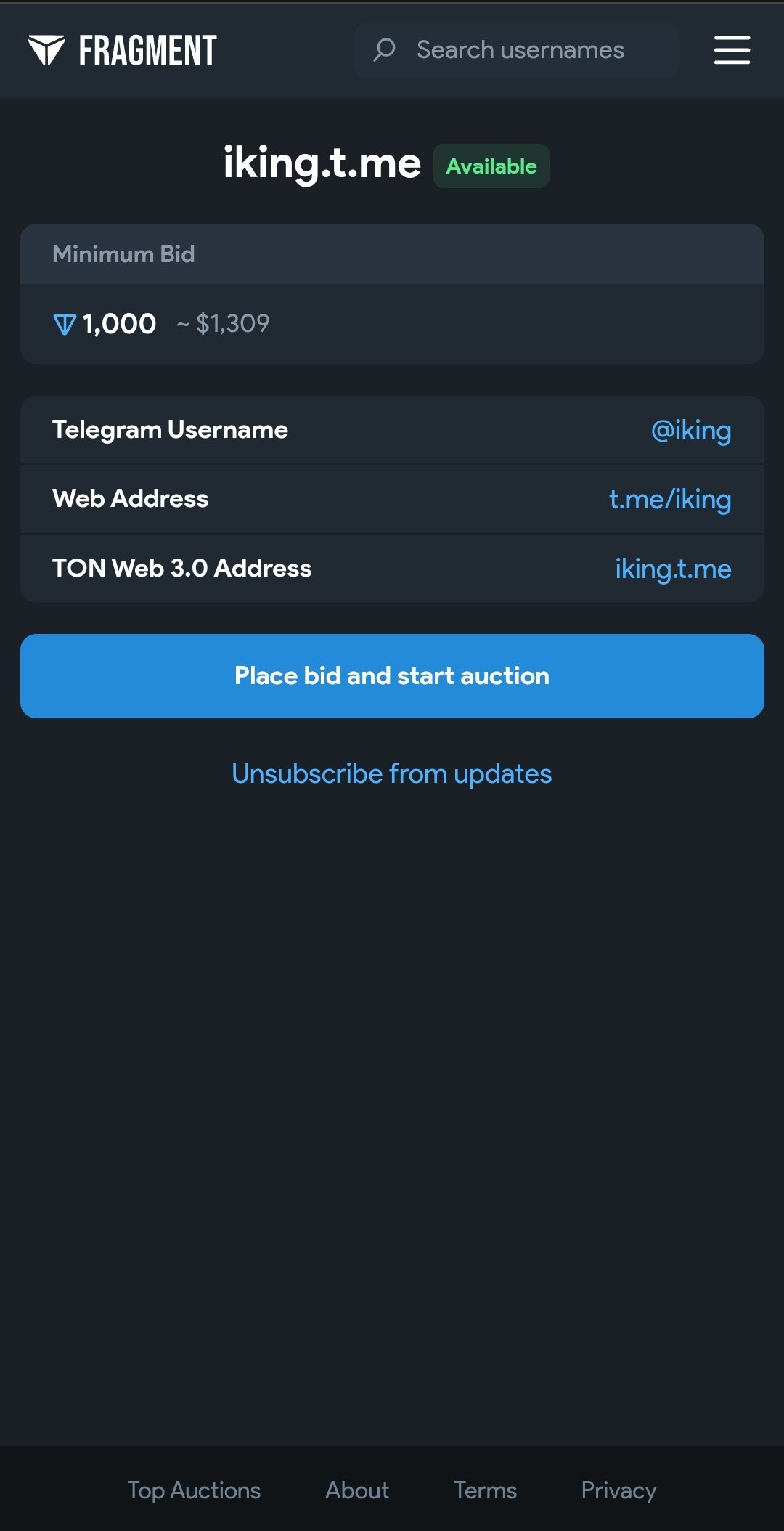This screenshot has height=1531, width=784.
Task: Unsubscribe from updates
Action: coord(392,774)
